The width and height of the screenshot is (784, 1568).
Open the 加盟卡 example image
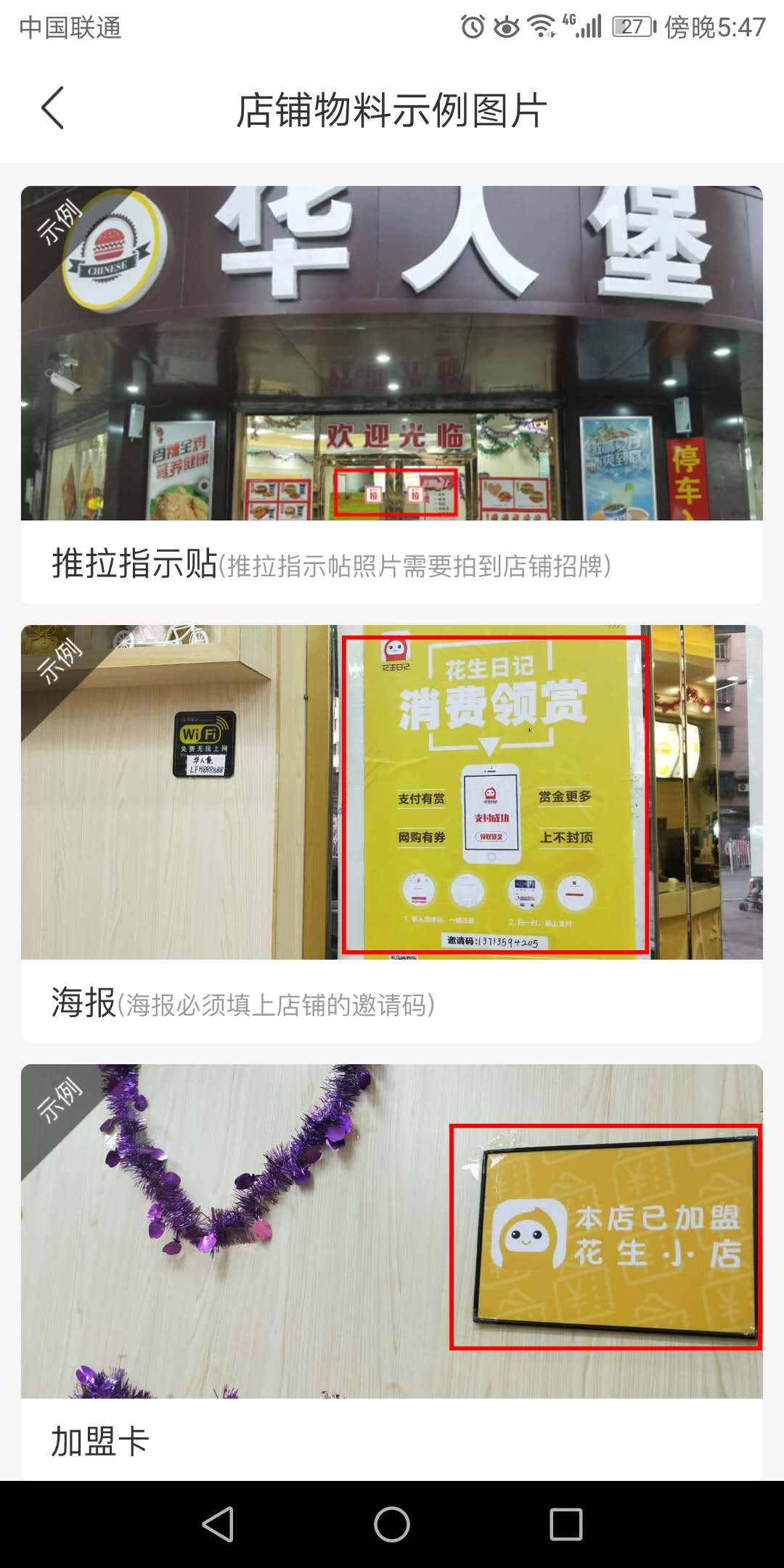(392, 1231)
